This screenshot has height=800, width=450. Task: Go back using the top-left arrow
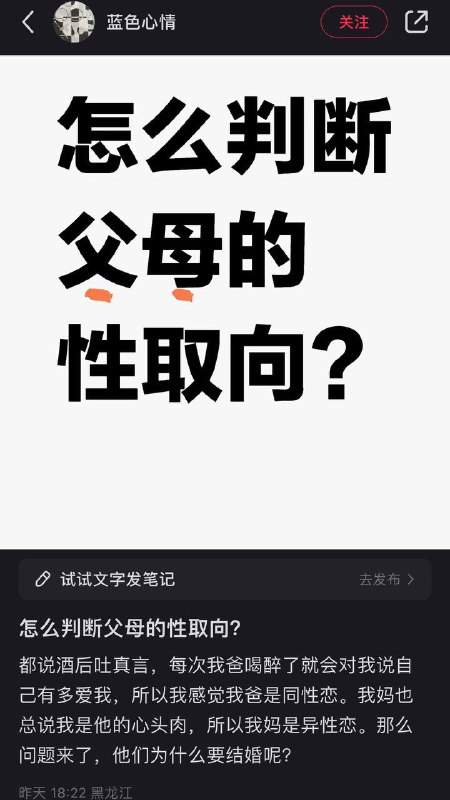28,22
